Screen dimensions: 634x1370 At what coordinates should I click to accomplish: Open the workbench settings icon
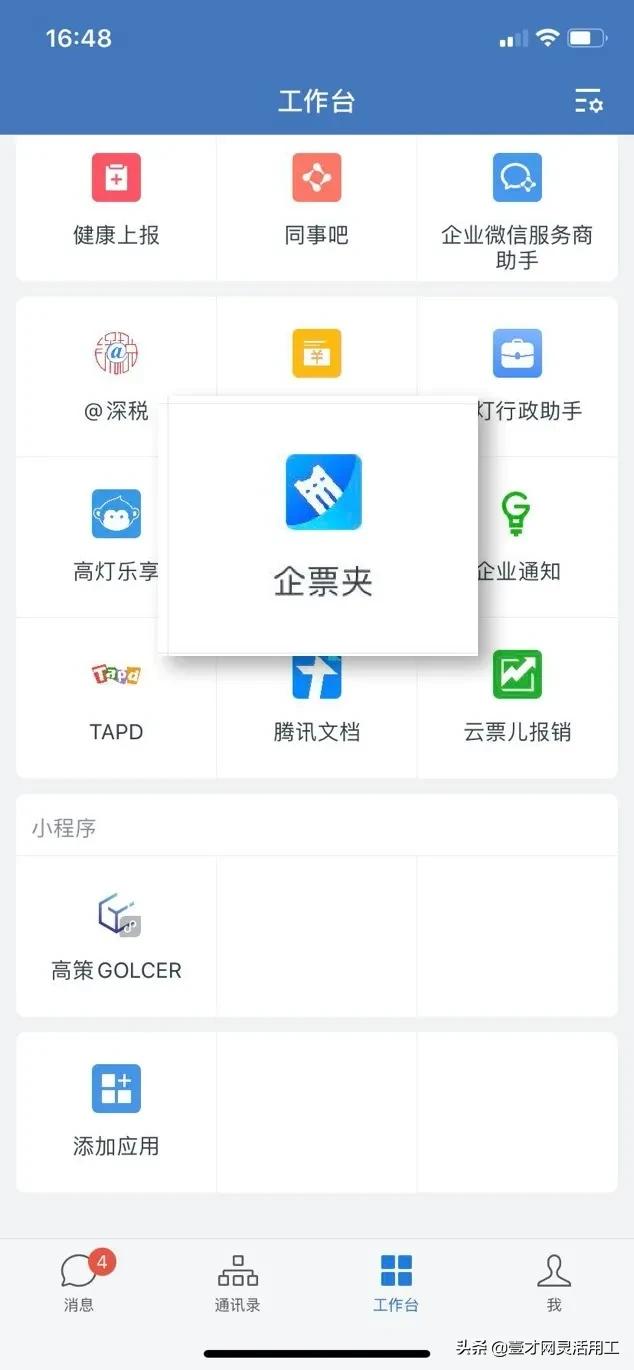pyautogui.click(x=588, y=101)
